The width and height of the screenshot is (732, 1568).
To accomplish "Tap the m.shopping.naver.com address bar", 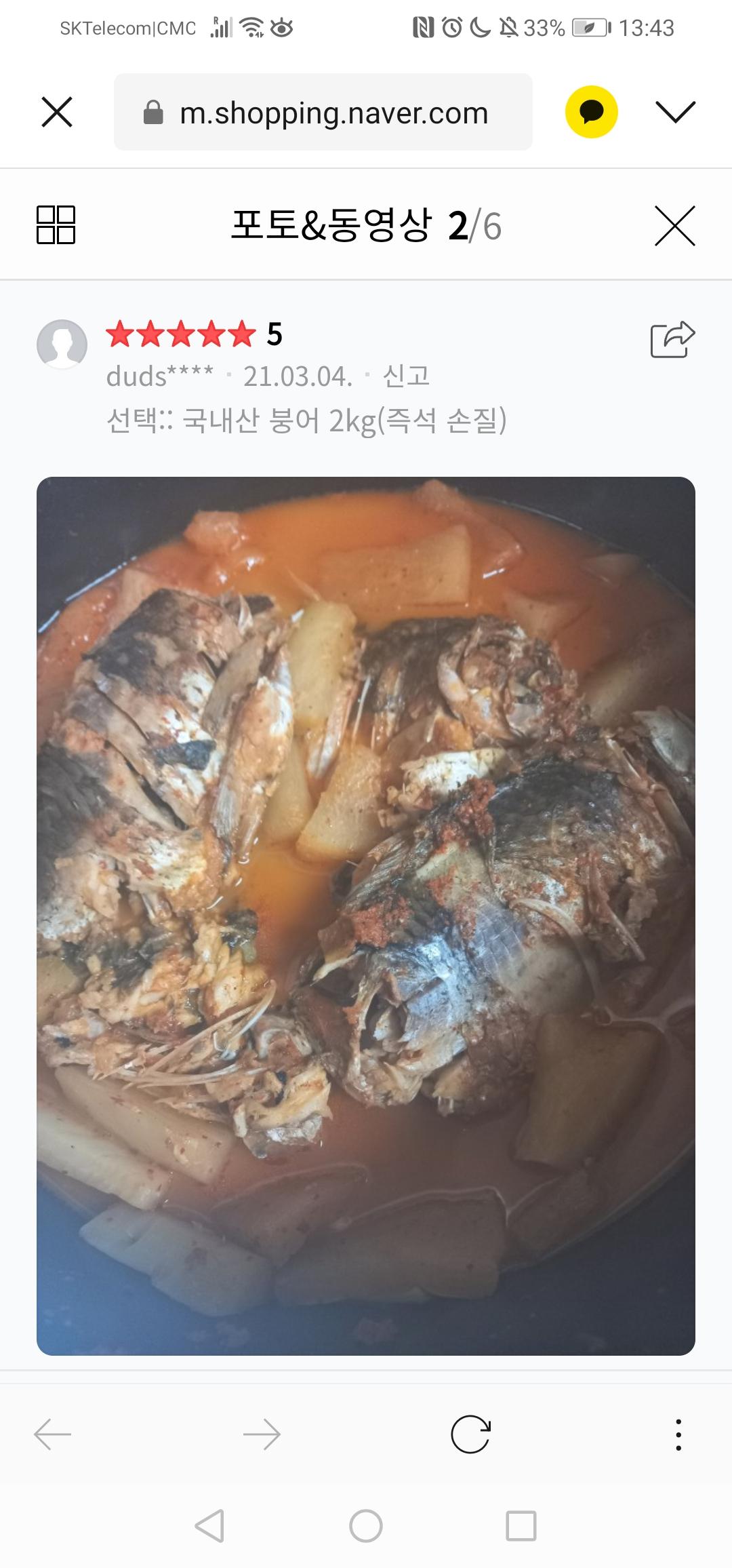I will [x=323, y=112].
